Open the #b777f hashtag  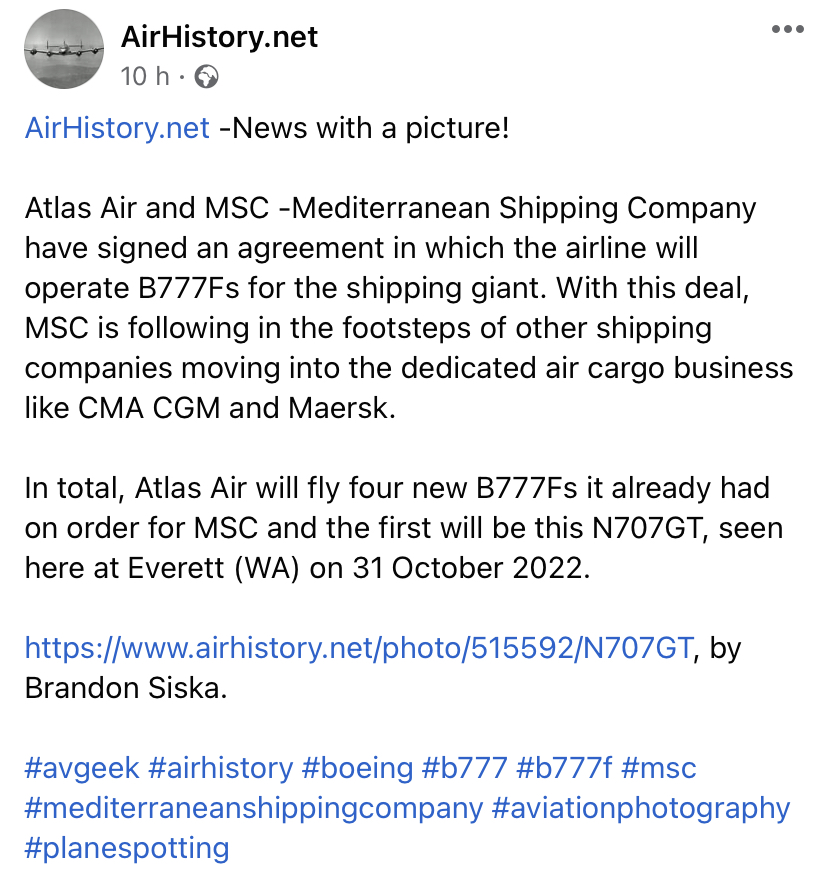(567, 768)
